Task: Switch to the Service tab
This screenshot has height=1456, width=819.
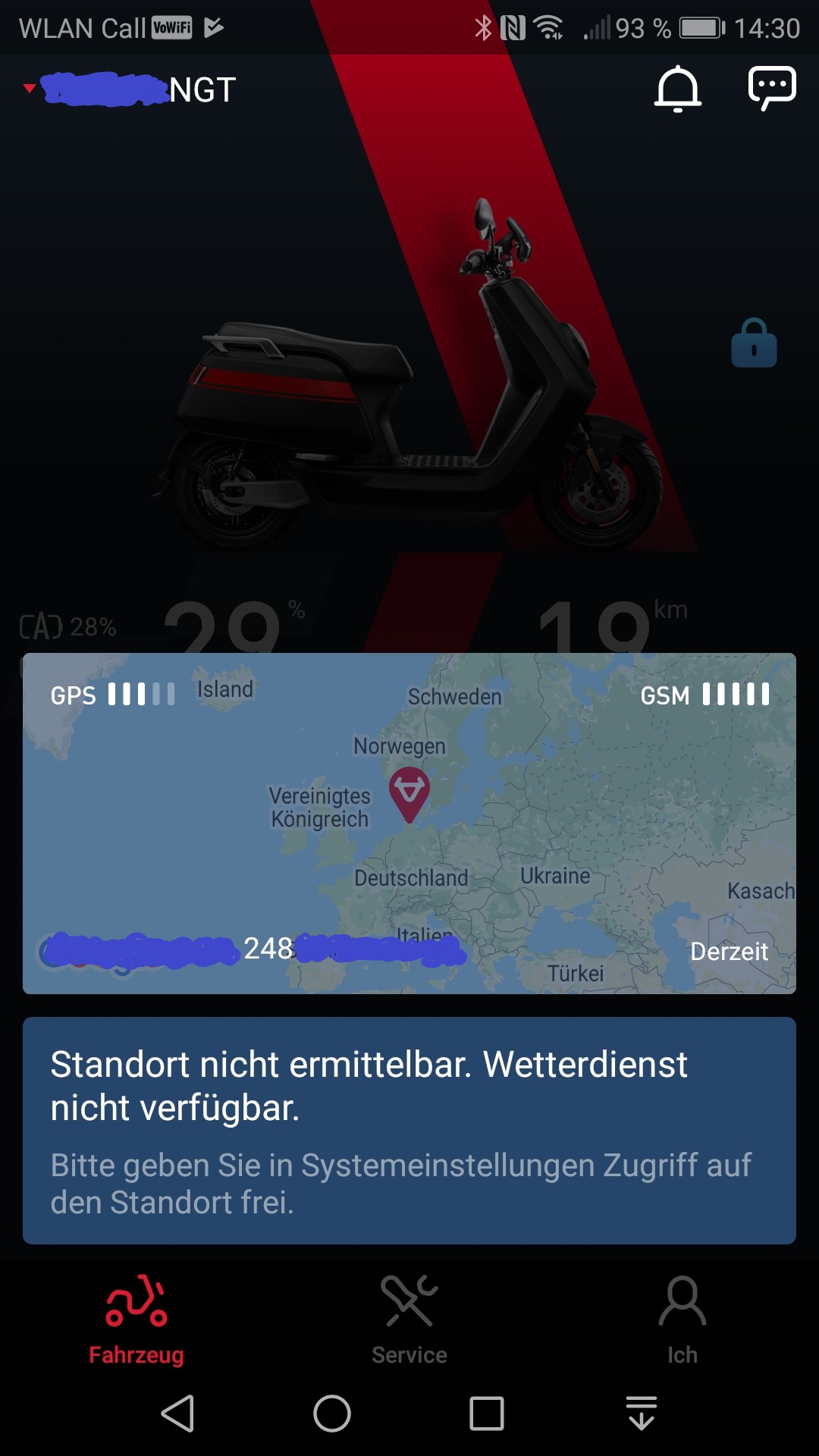Action: [409, 1321]
